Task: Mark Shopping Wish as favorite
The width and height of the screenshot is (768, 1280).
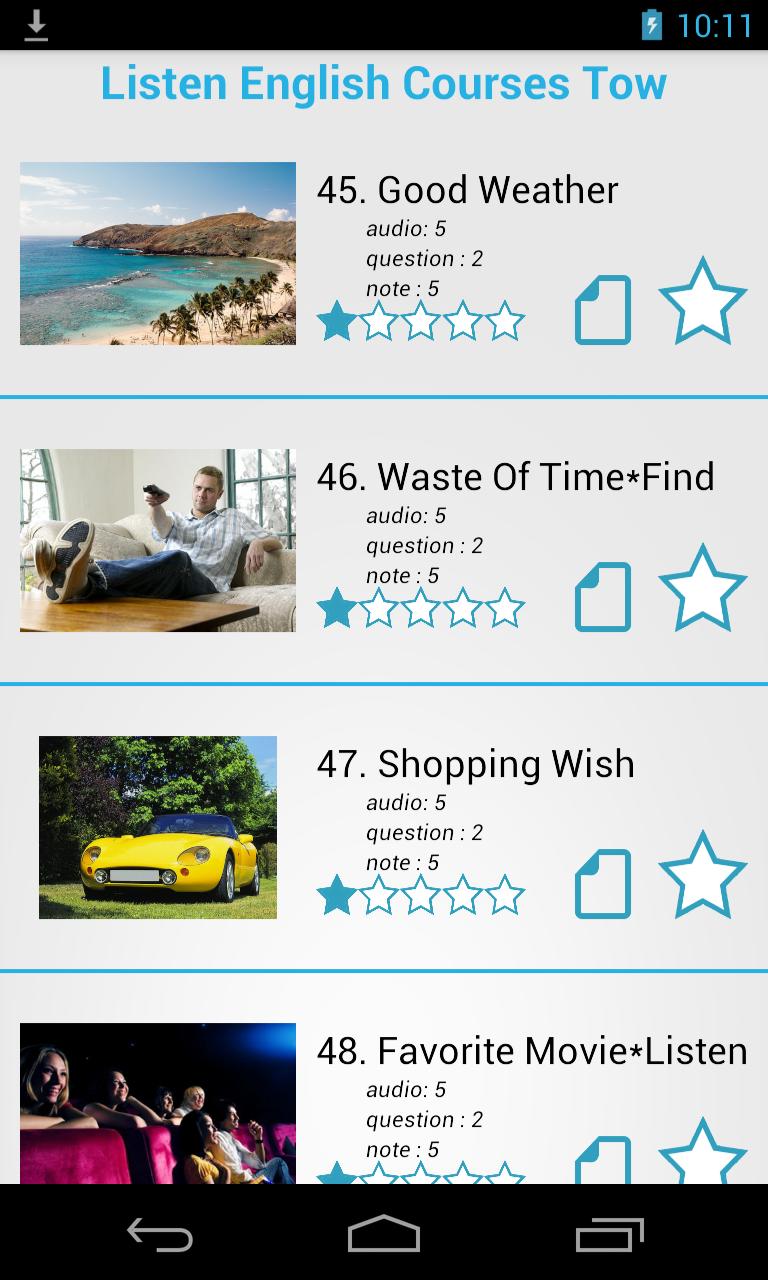Action: [x=702, y=876]
